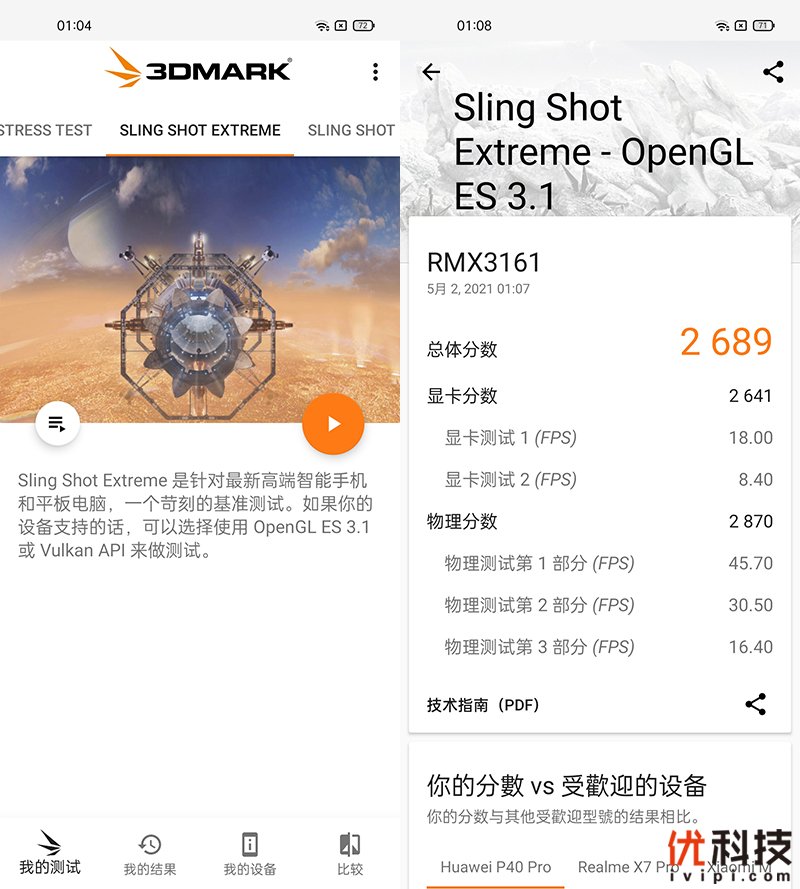Open the 我的测试 bottom tab
The width and height of the screenshot is (800, 889).
click(x=50, y=853)
